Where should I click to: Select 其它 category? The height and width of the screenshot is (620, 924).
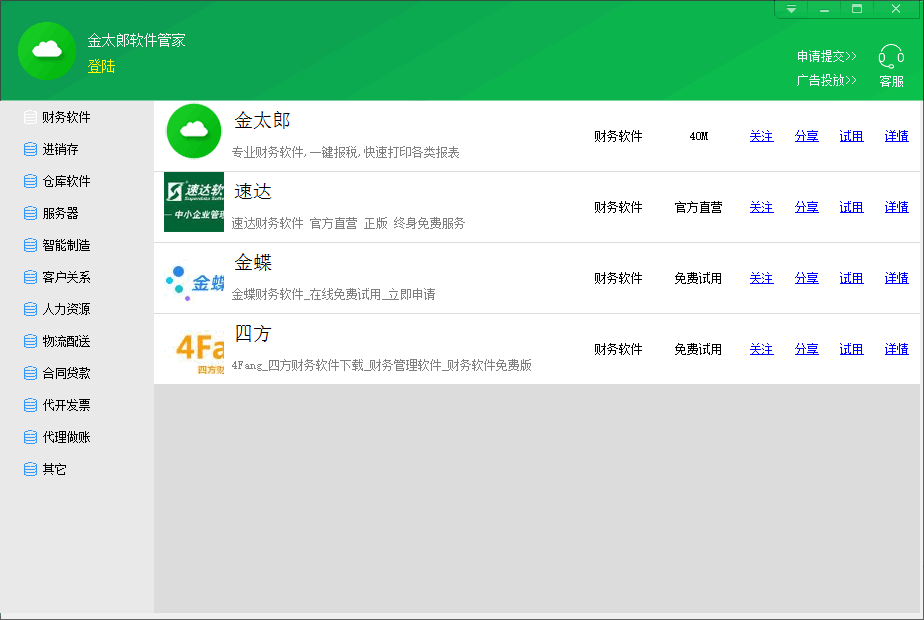coord(54,469)
